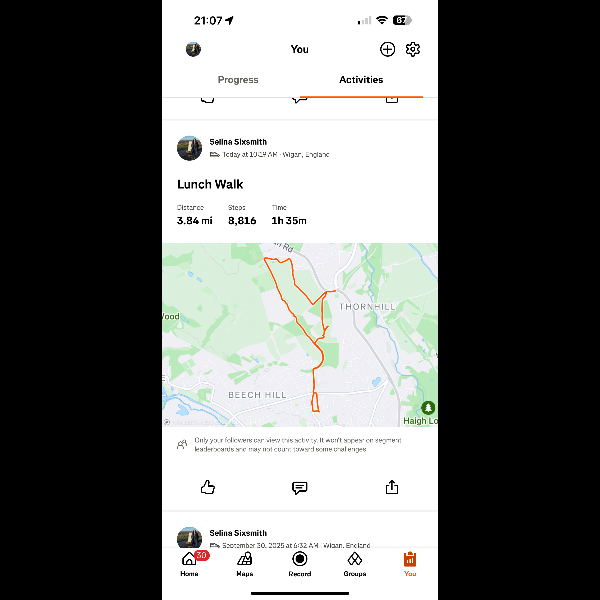The height and width of the screenshot is (600, 600).
Task: Switch to the Progress tab
Action: click(238, 80)
